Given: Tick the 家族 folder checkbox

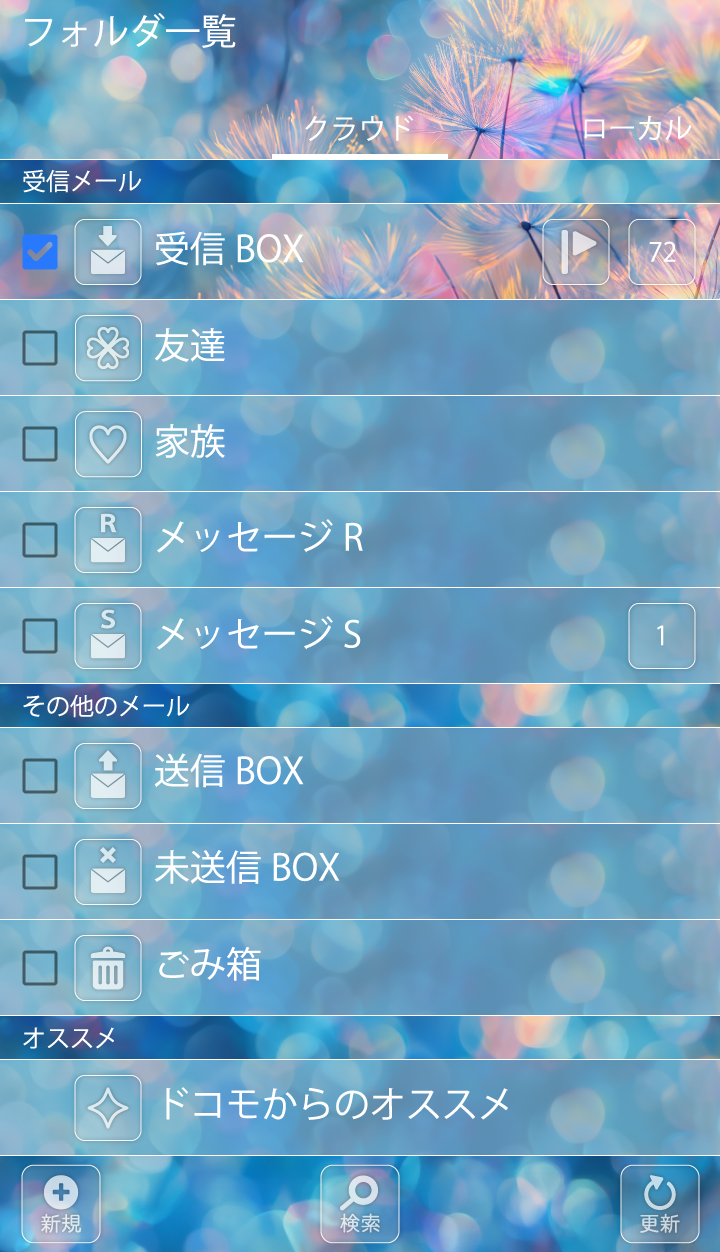Looking at the screenshot, I should pyautogui.click(x=40, y=444).
